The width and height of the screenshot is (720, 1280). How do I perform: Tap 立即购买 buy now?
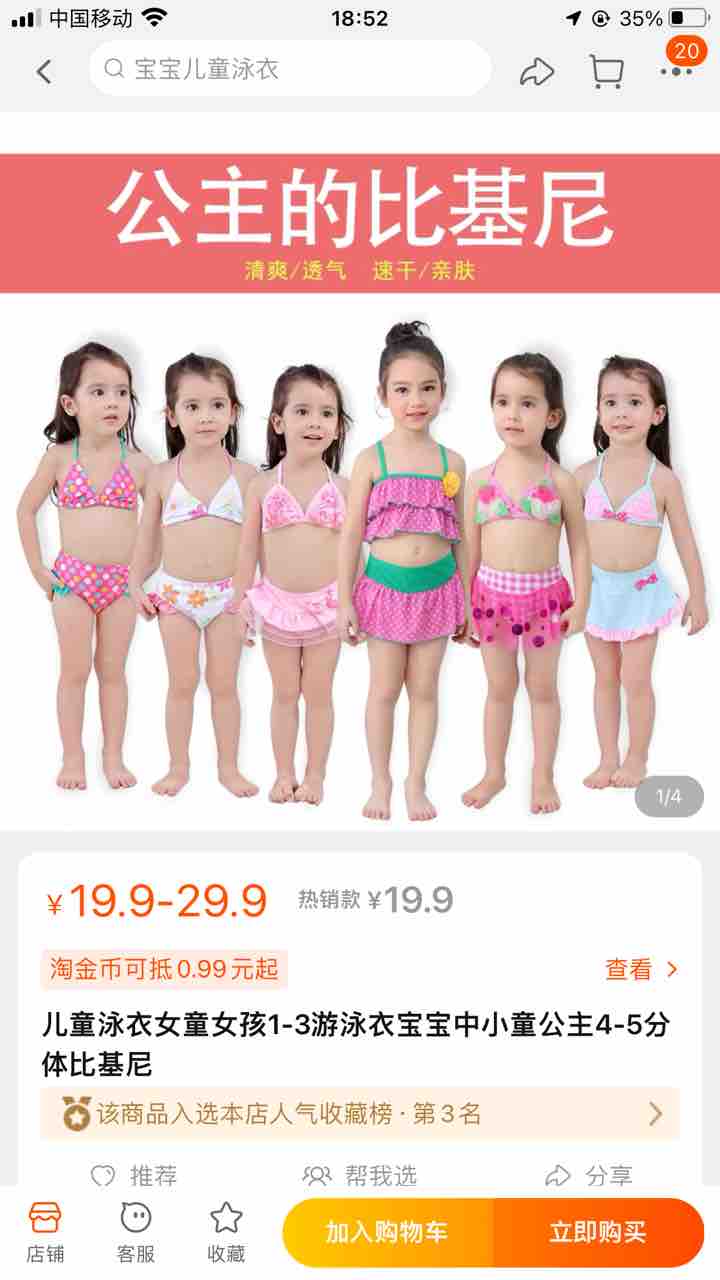pyautogui.click(x=598, y=1232)
